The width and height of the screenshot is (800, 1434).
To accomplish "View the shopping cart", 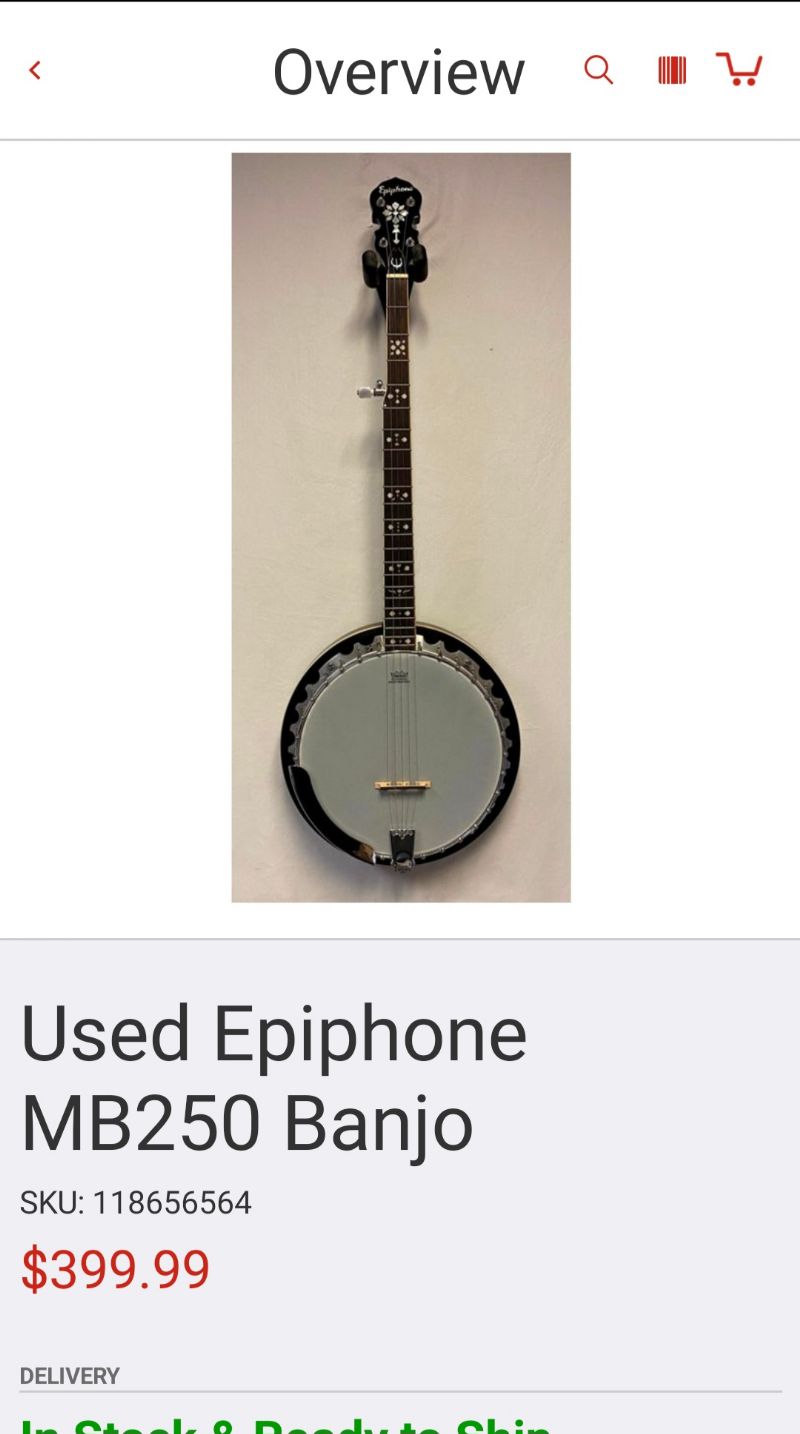I will click(739, 70).
